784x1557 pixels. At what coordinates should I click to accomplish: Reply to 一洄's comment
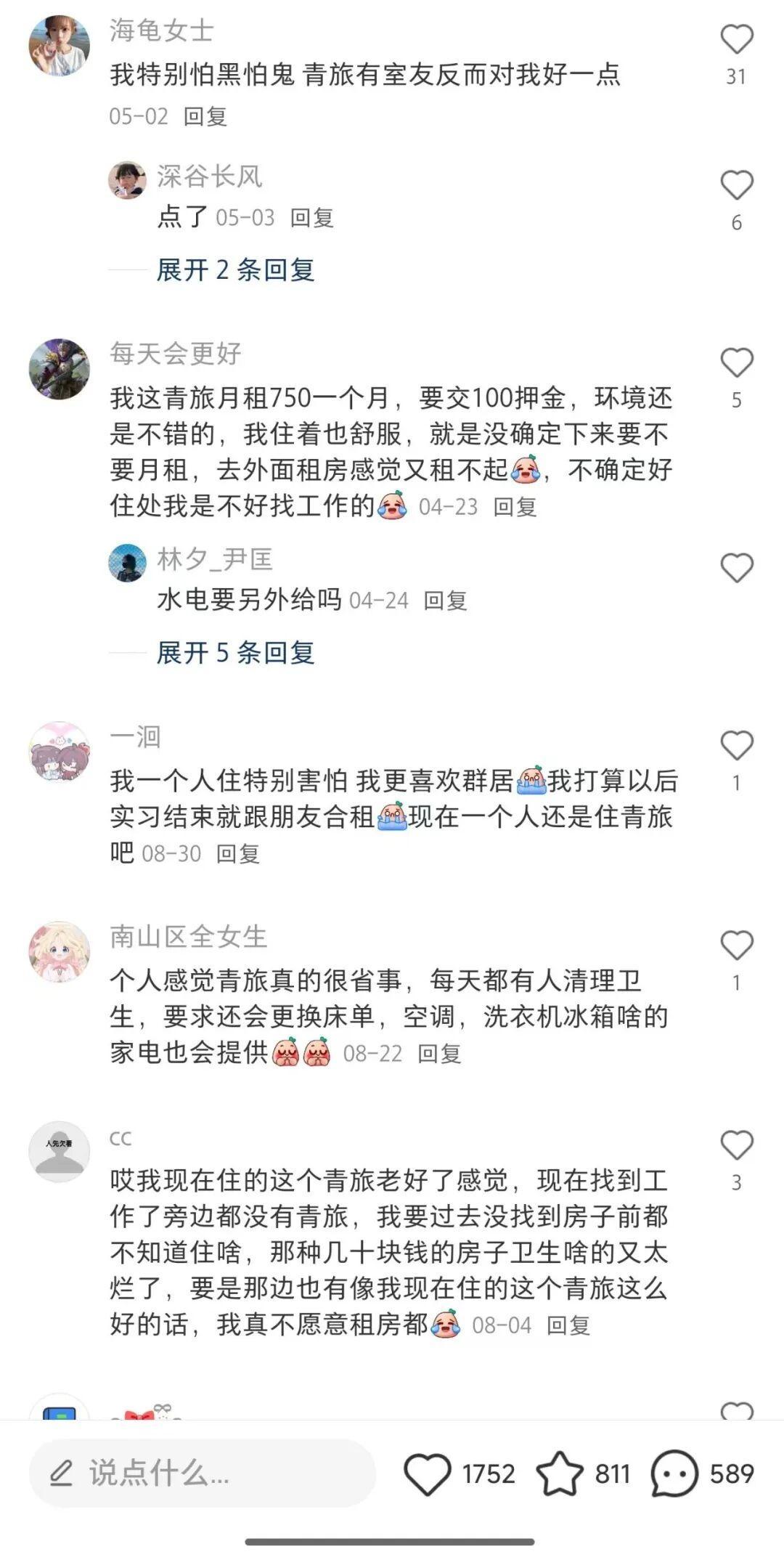[238, 854]
